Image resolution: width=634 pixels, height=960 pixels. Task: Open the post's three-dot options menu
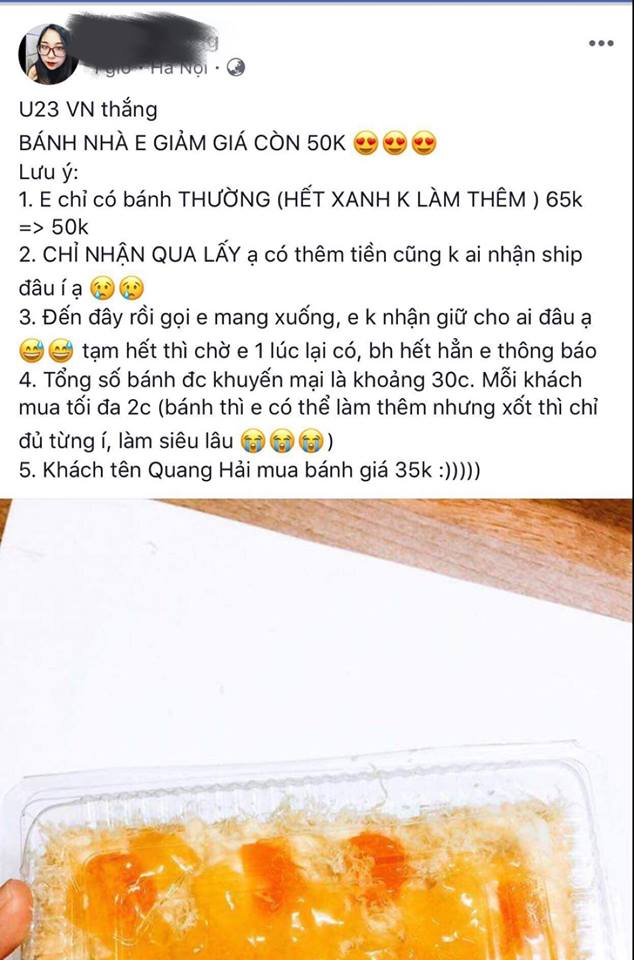pos(601,43)
